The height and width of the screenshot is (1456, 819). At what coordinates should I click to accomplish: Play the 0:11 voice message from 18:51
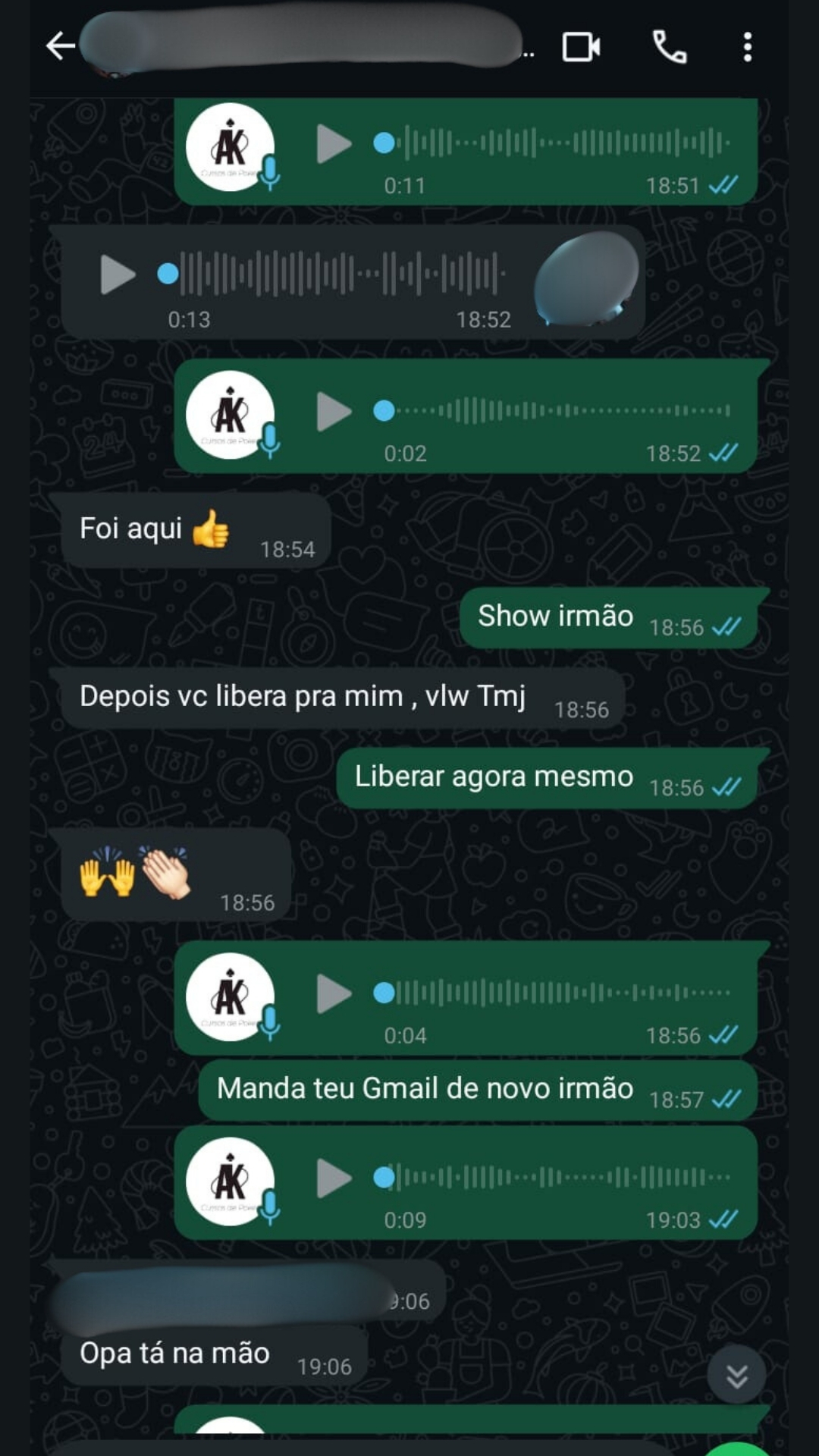334,143
